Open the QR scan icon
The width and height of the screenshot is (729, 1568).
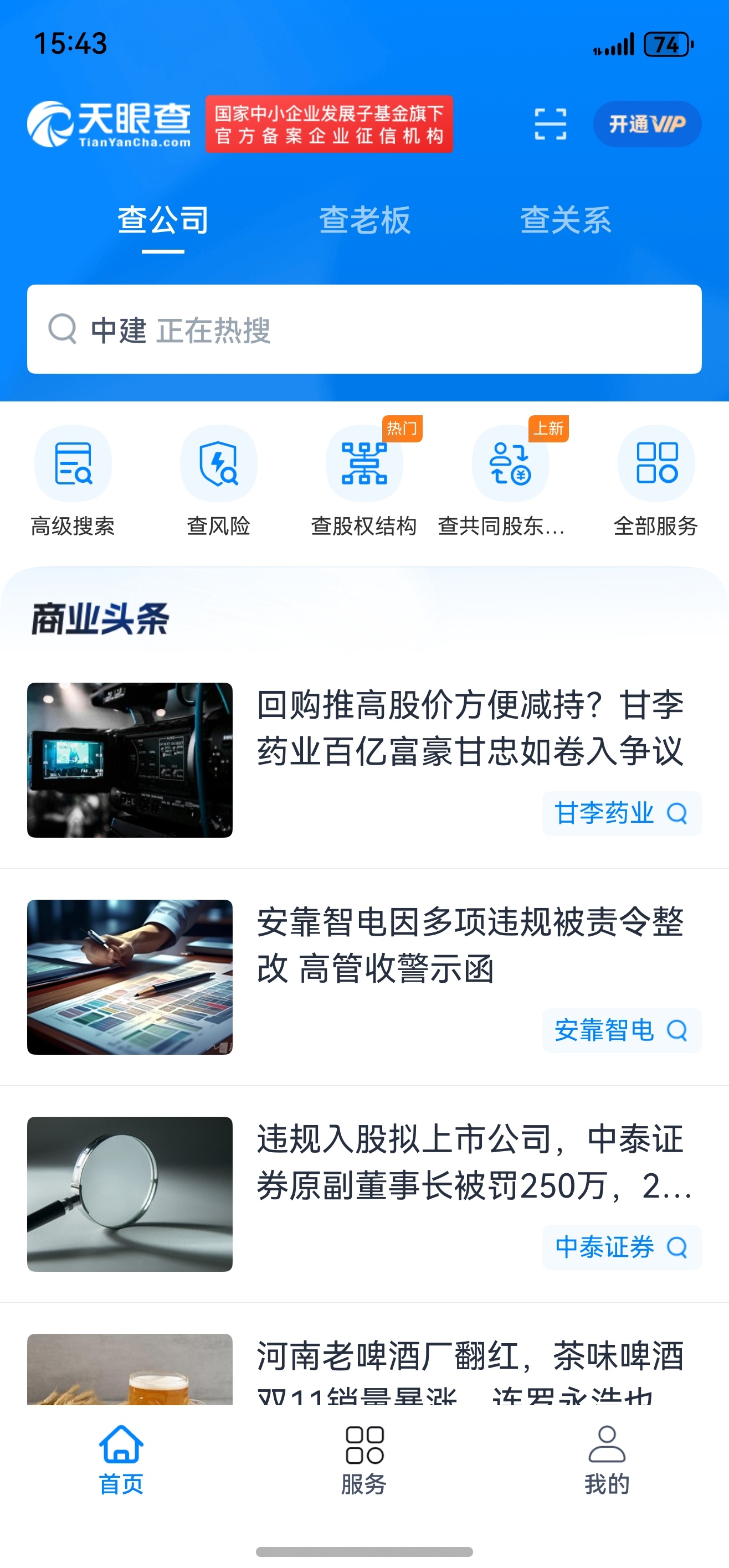pyautogui.click(x=550, y=124)
